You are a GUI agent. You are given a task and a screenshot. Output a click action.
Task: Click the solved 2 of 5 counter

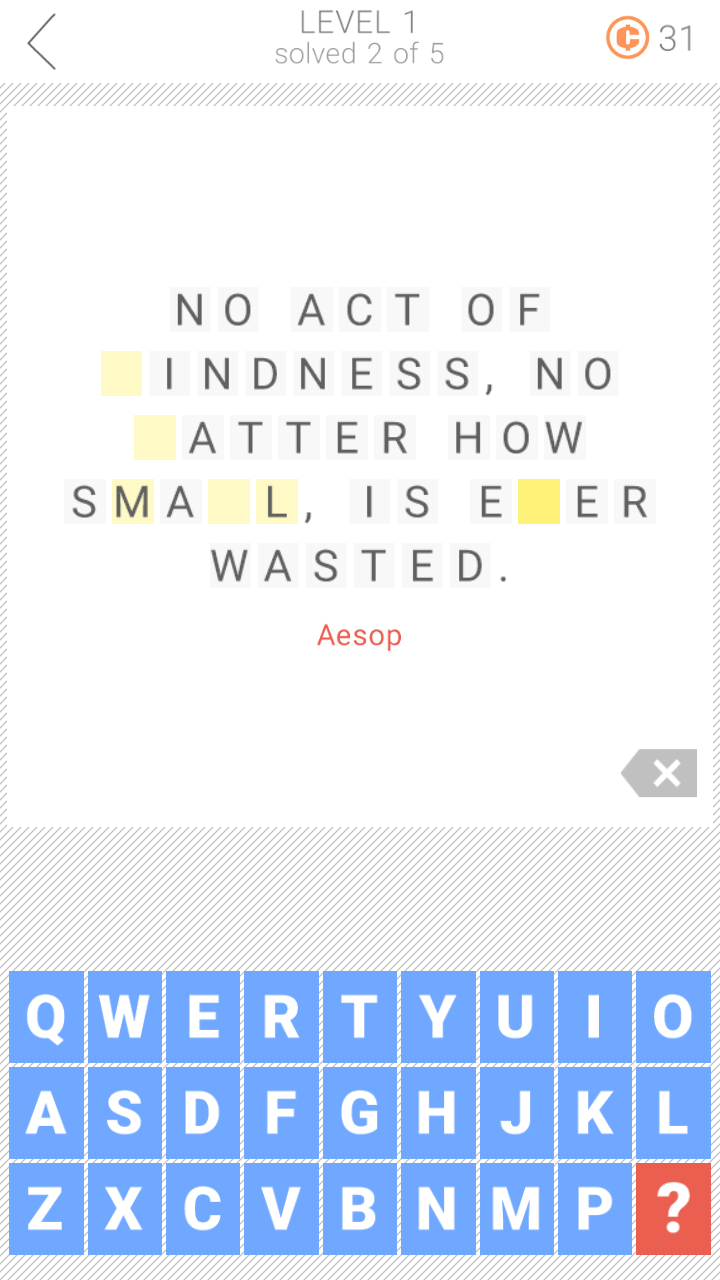tap(359, 54)
